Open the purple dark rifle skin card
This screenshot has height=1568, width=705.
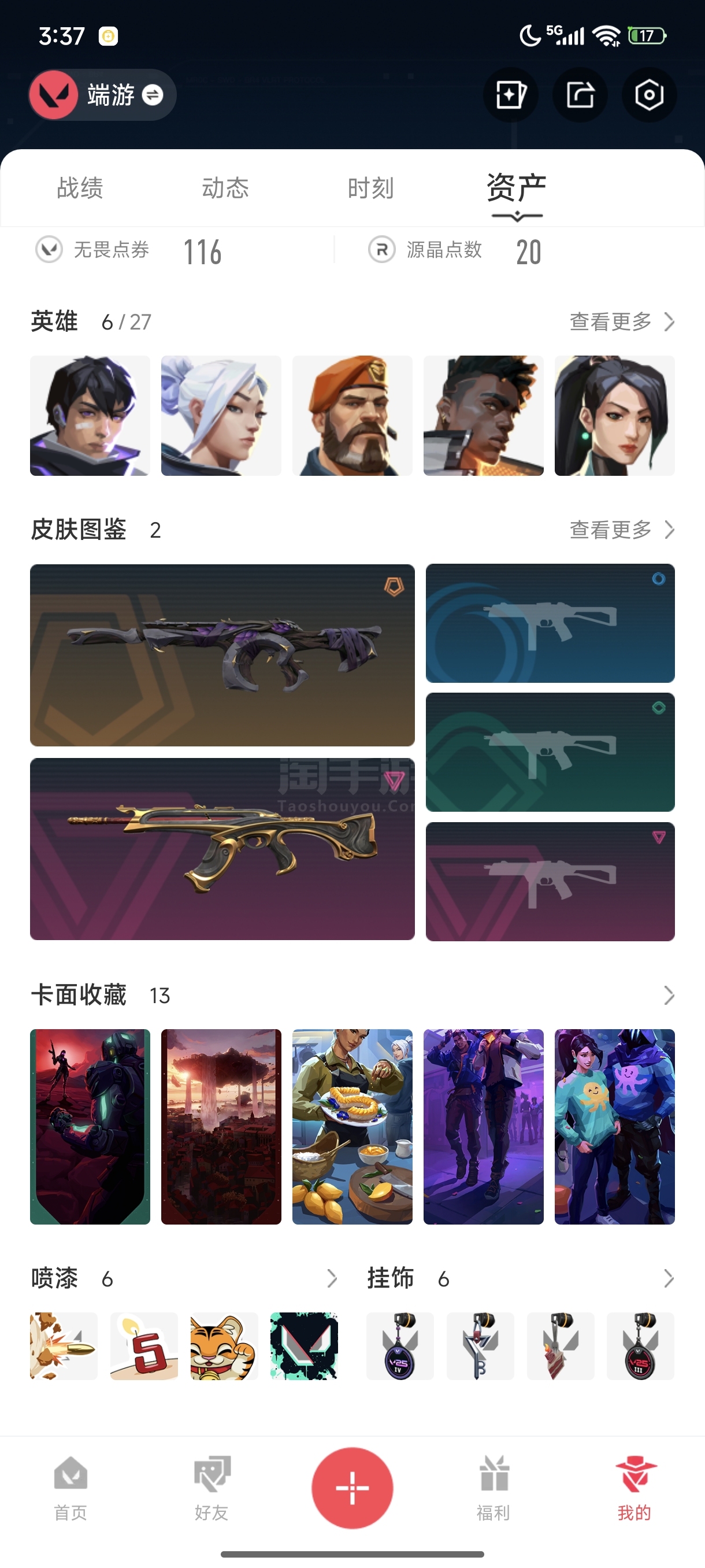(x=222, y=655)
